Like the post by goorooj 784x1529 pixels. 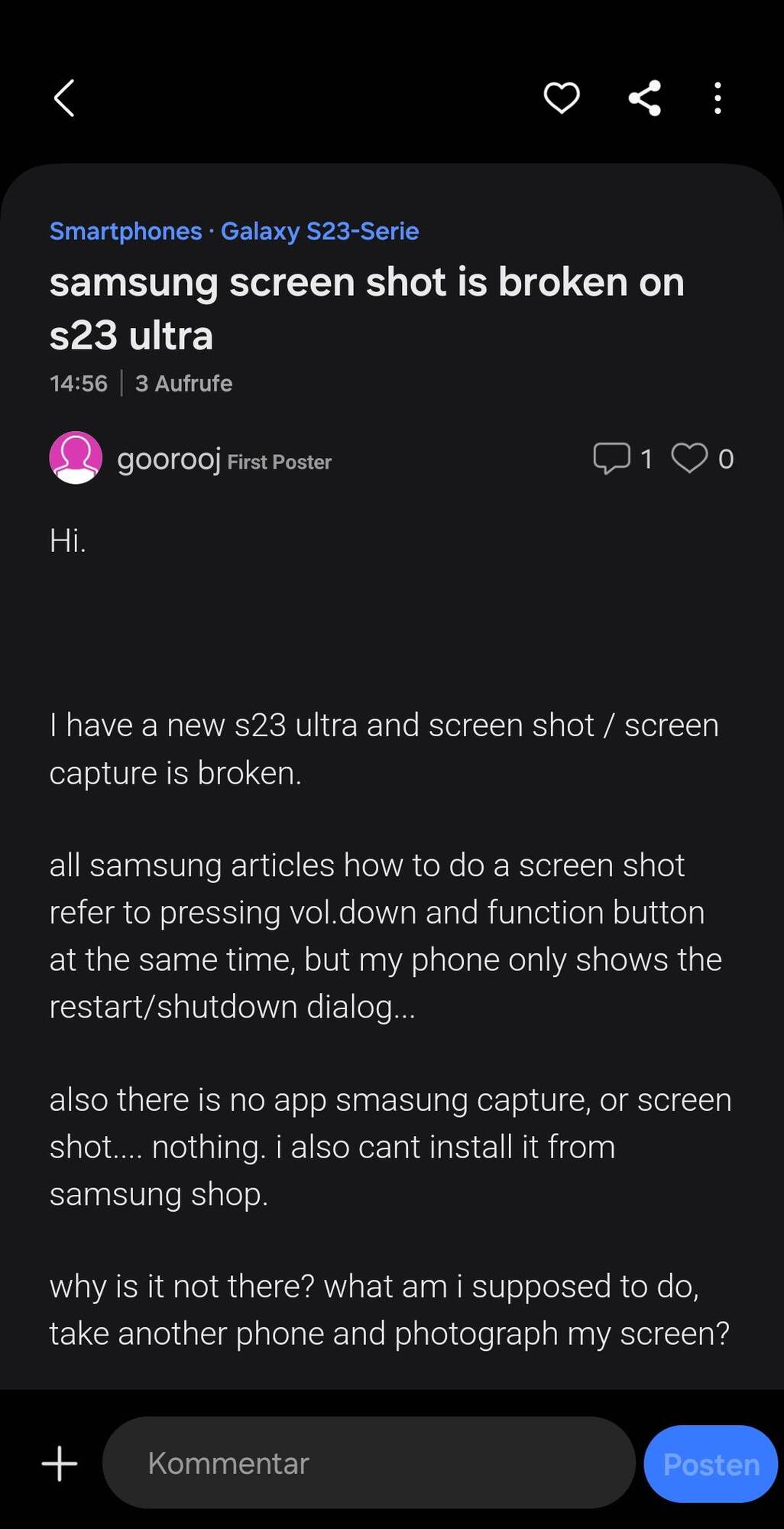(688, 459)
